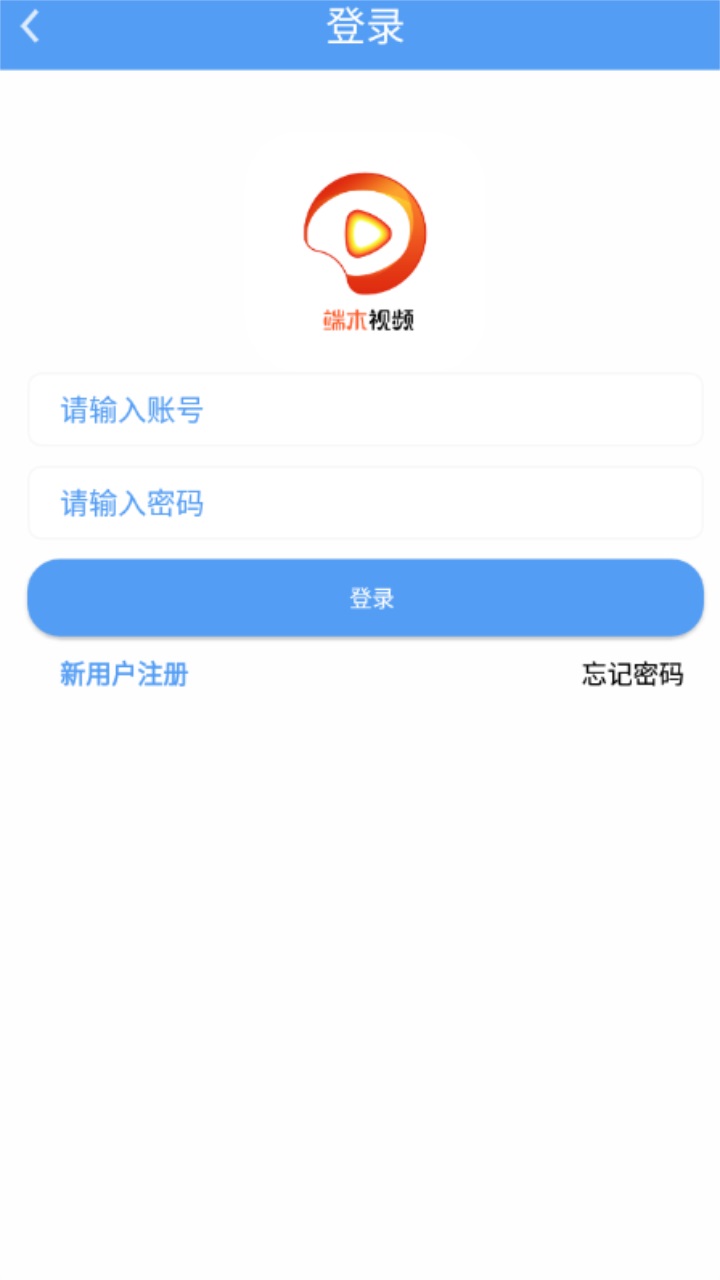
Task: Tap the rounded login button area
Action: click(x=363, y=597)
